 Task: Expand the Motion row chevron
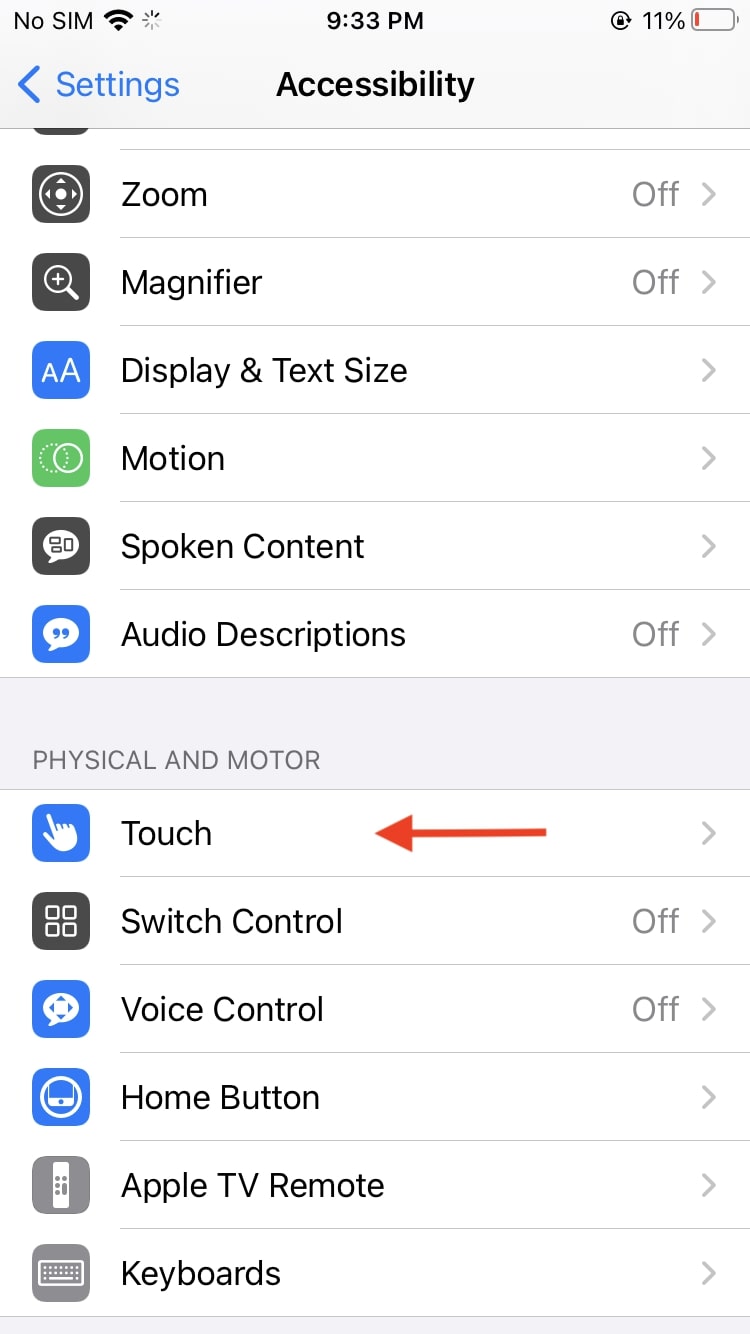coord(709,458)
